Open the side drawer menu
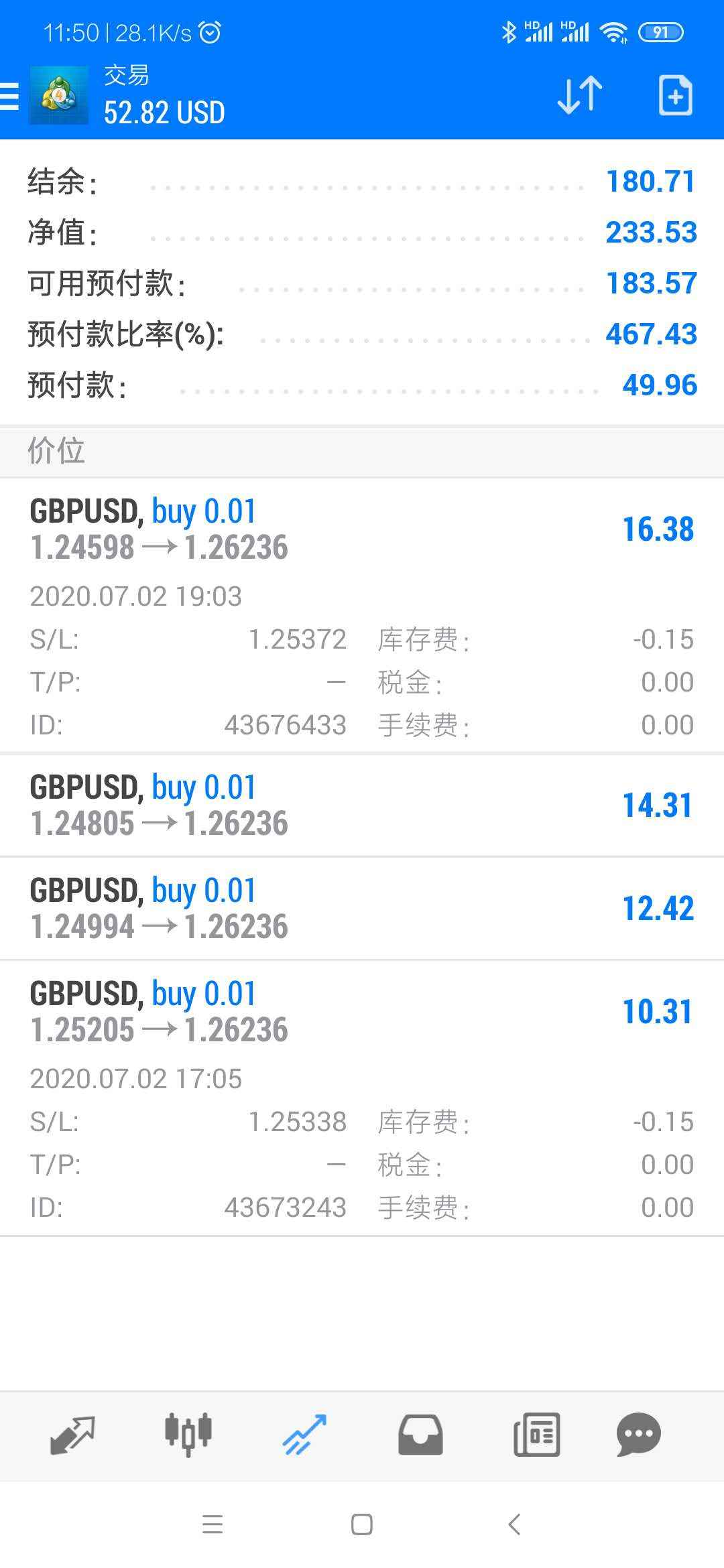 point(11,95)
